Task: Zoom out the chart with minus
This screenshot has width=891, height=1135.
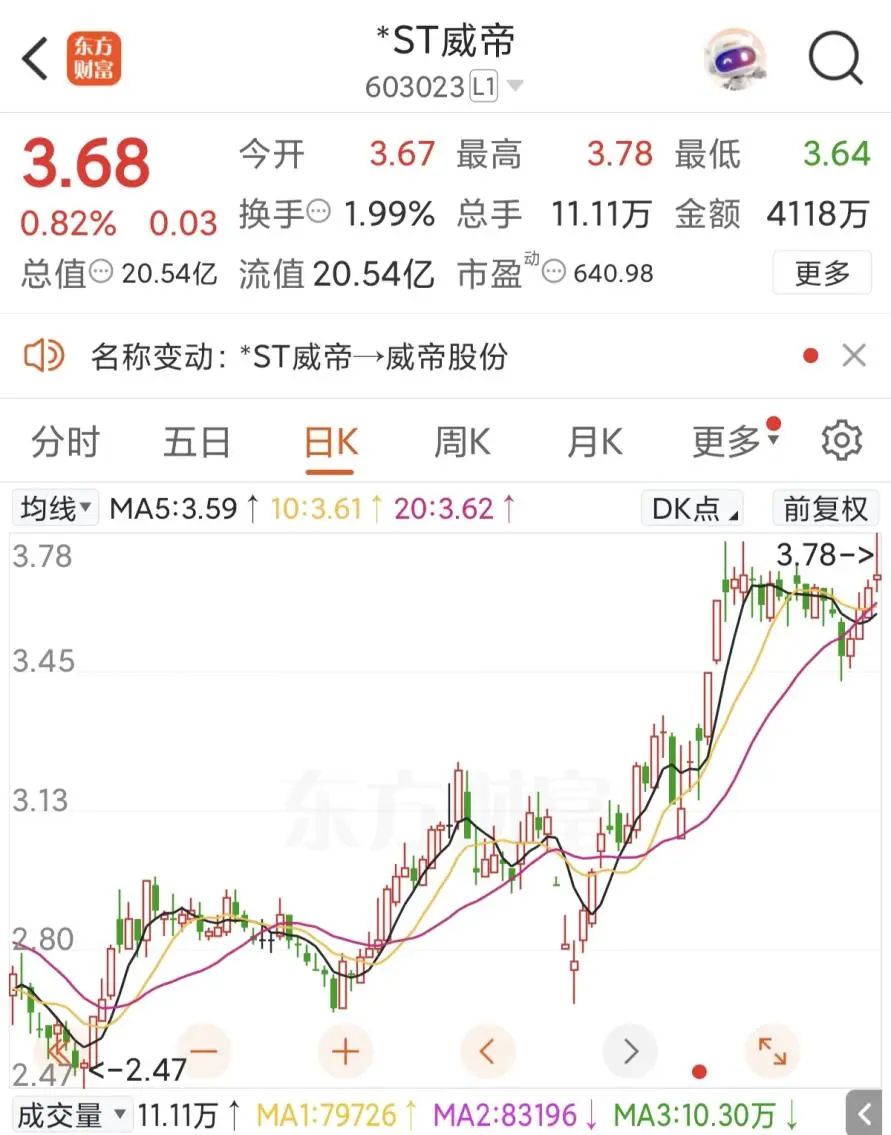Action: [203, 1051]
